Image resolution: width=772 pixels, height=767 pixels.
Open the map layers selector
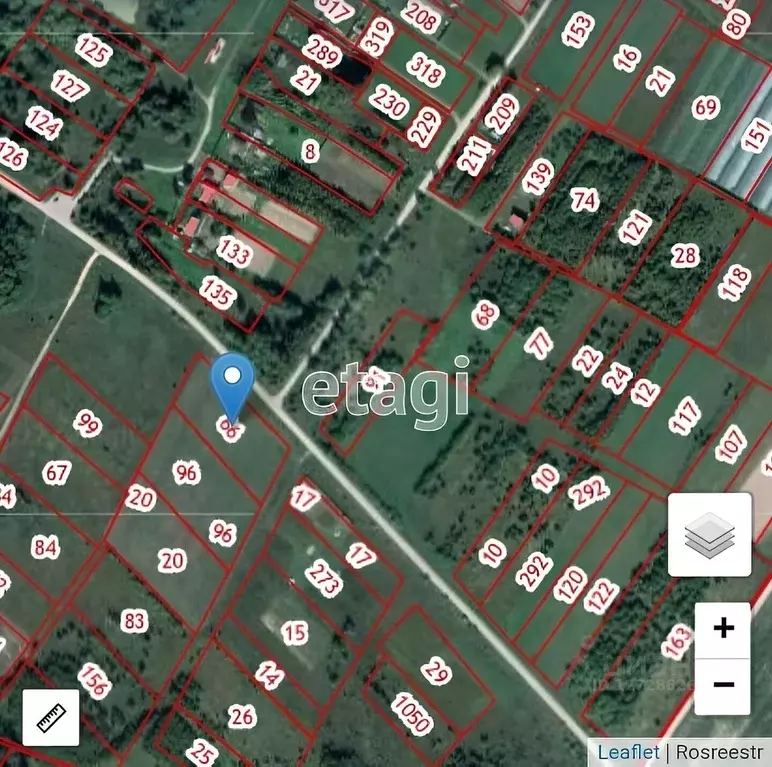pos(709,534)
